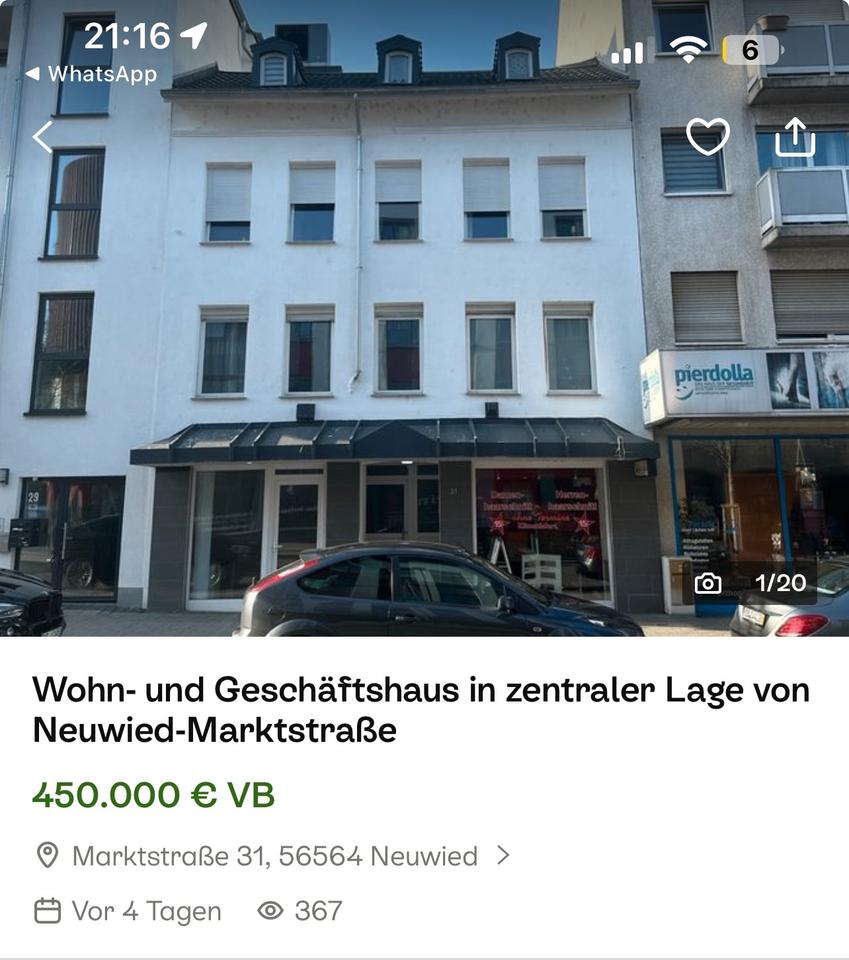This screenshot has height=960, width=849.
Task: Return to WhatsApp via status bar link
Action: click(x=90, y=74)
